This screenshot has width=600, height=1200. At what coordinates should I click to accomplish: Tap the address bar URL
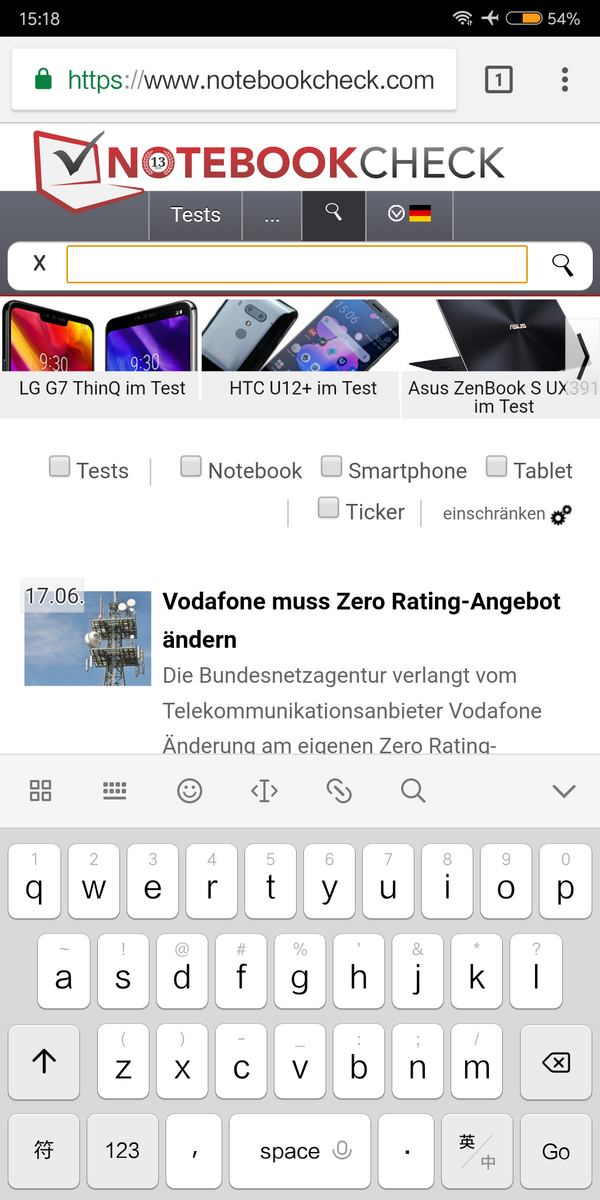pos(250,80)
